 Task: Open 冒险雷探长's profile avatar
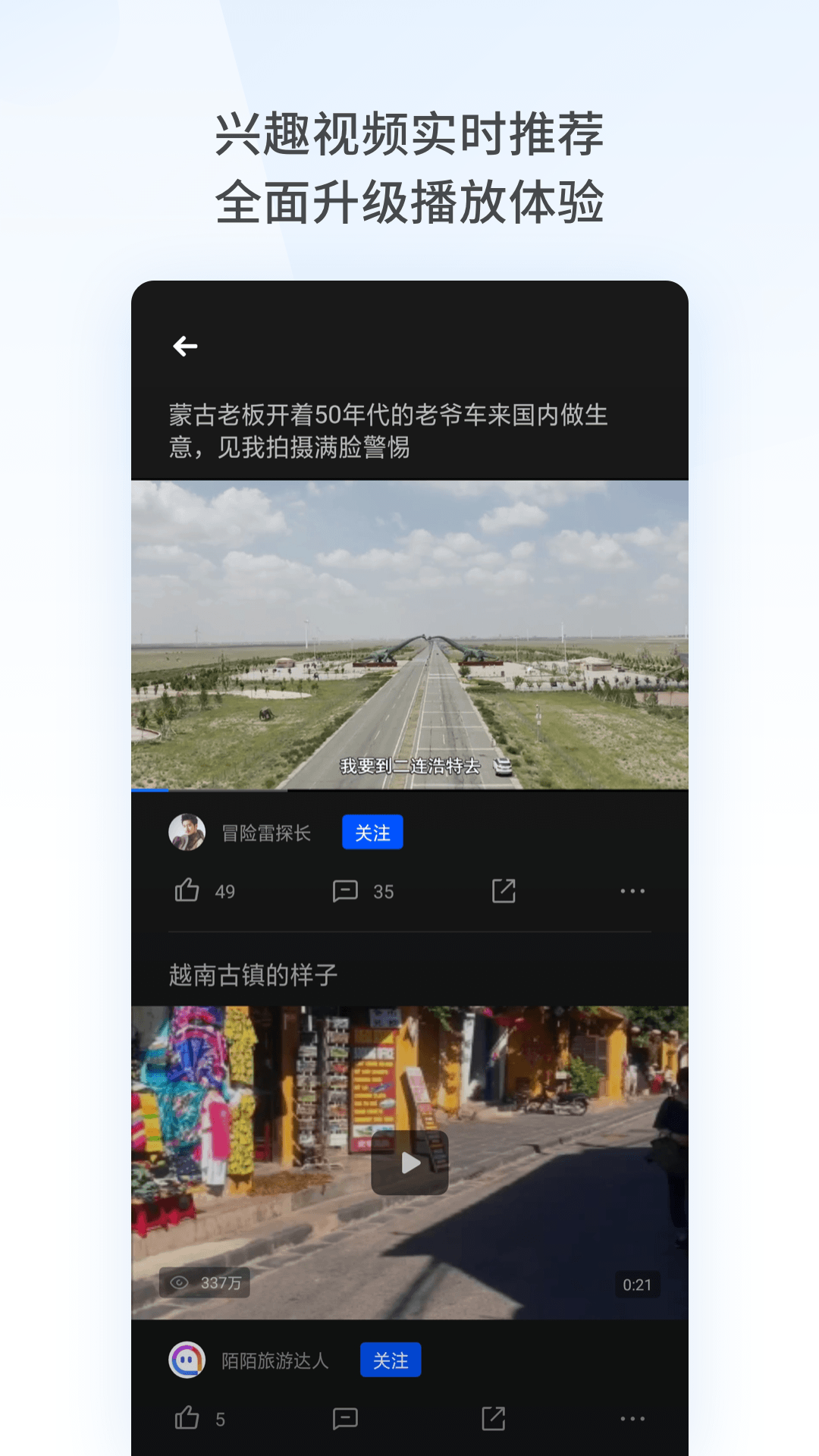tap(189, 832)
